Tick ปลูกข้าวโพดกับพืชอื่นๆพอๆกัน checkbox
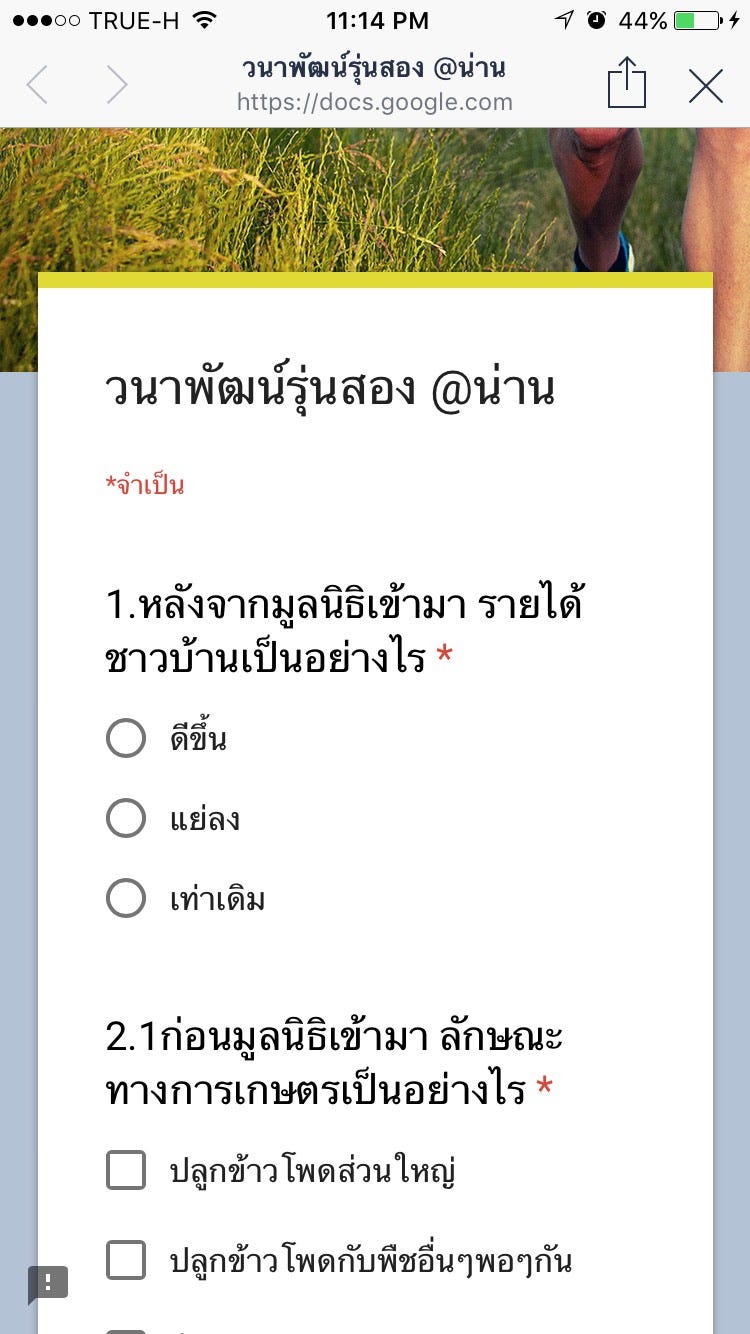Screen dimensions: 750x1334 (x=126, y=1260)
